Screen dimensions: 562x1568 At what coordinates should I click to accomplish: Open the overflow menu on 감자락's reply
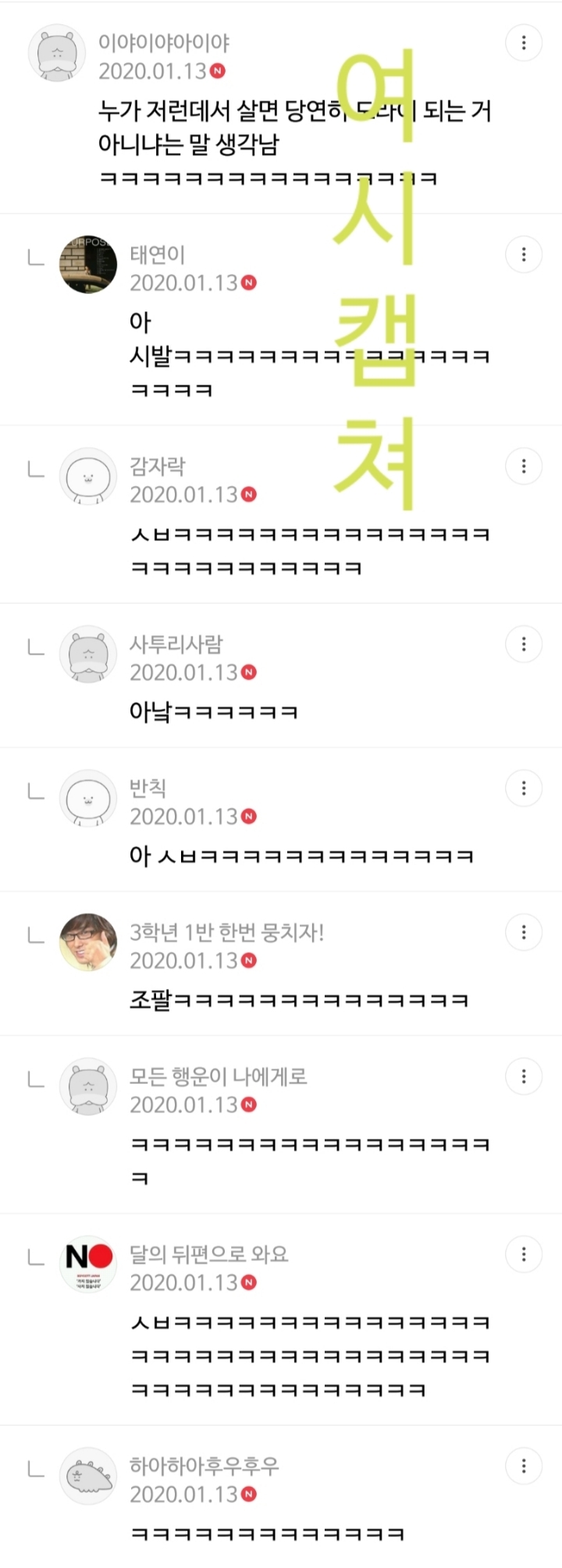(x=524, y=467)
